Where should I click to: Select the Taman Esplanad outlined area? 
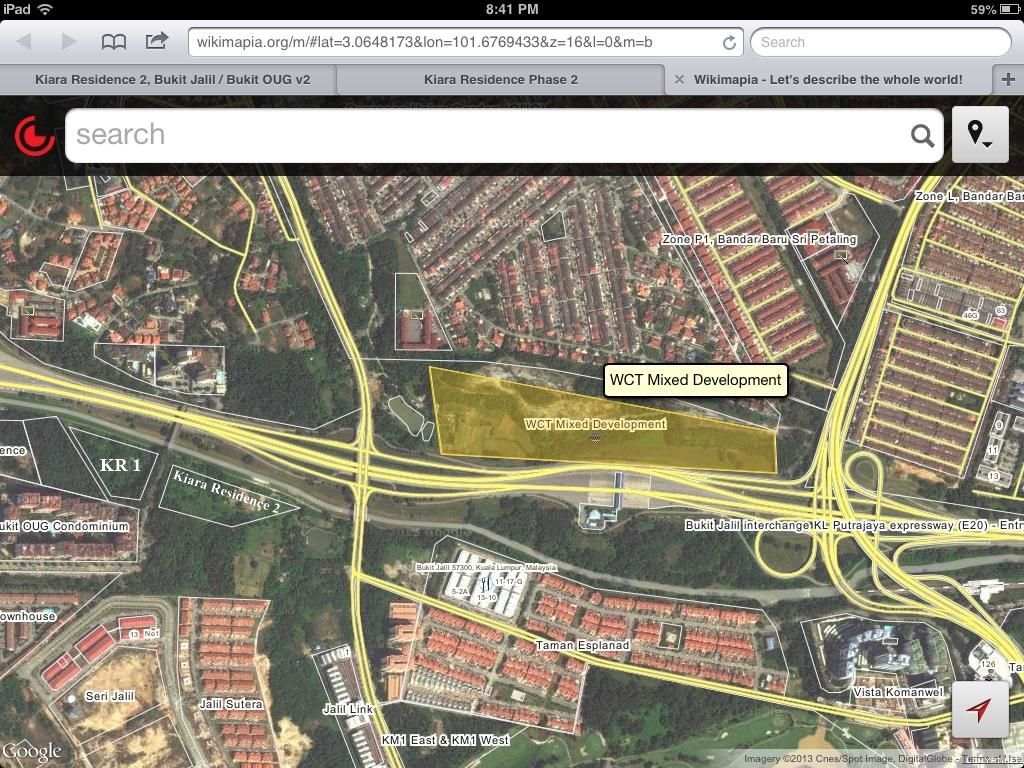coord(582,645)
